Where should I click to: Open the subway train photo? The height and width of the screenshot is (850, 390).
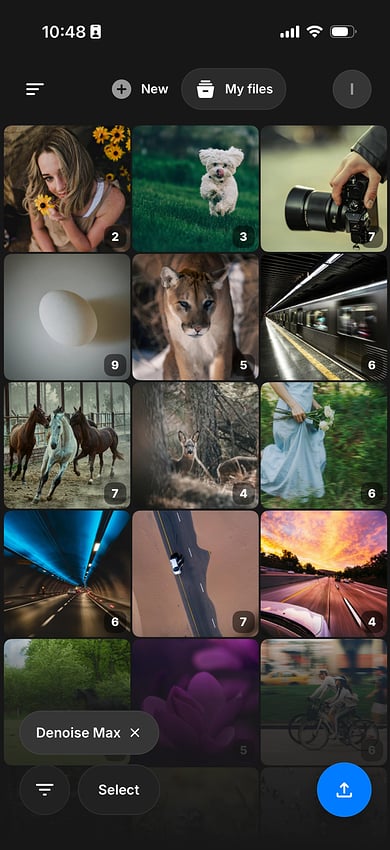click(x=323, y=317)
